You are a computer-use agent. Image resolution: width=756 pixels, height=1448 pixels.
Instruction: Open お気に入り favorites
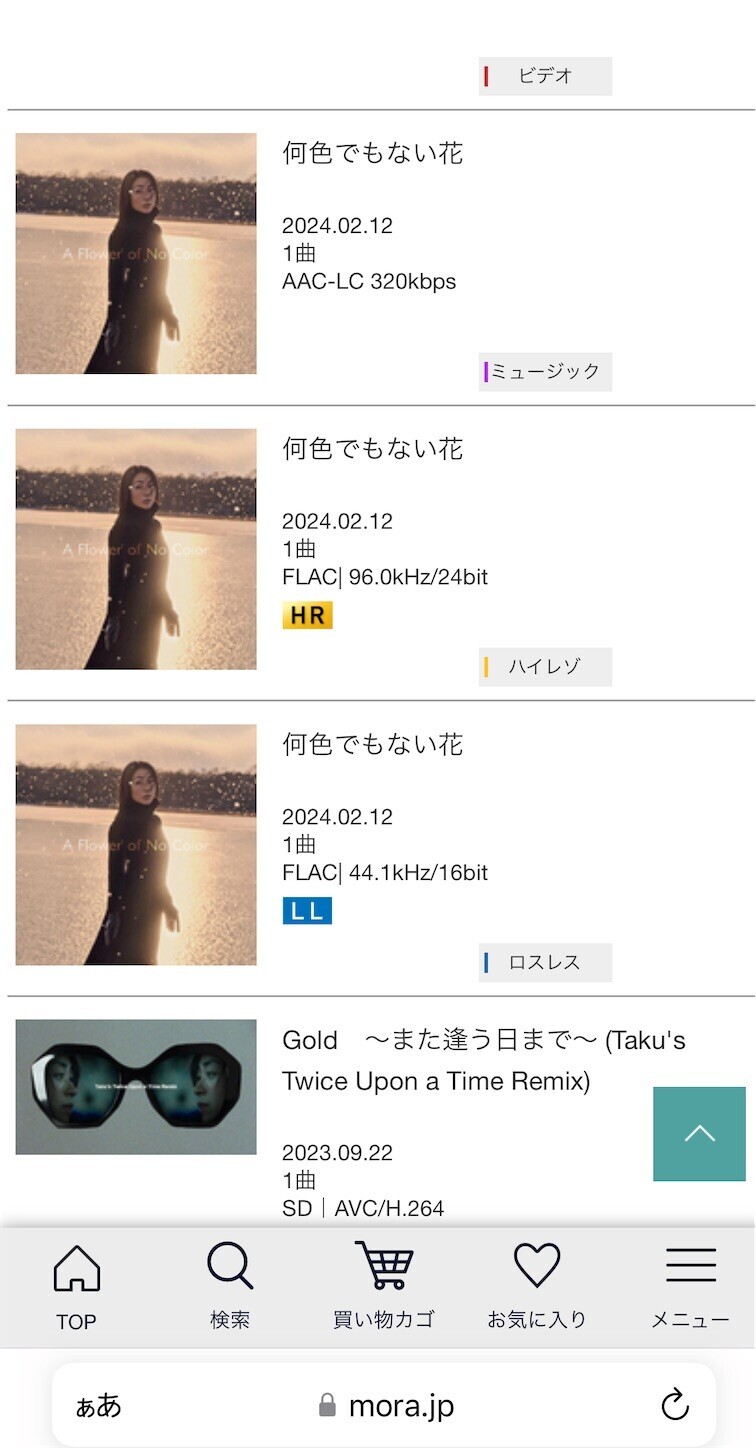[x=537, y=1288]
